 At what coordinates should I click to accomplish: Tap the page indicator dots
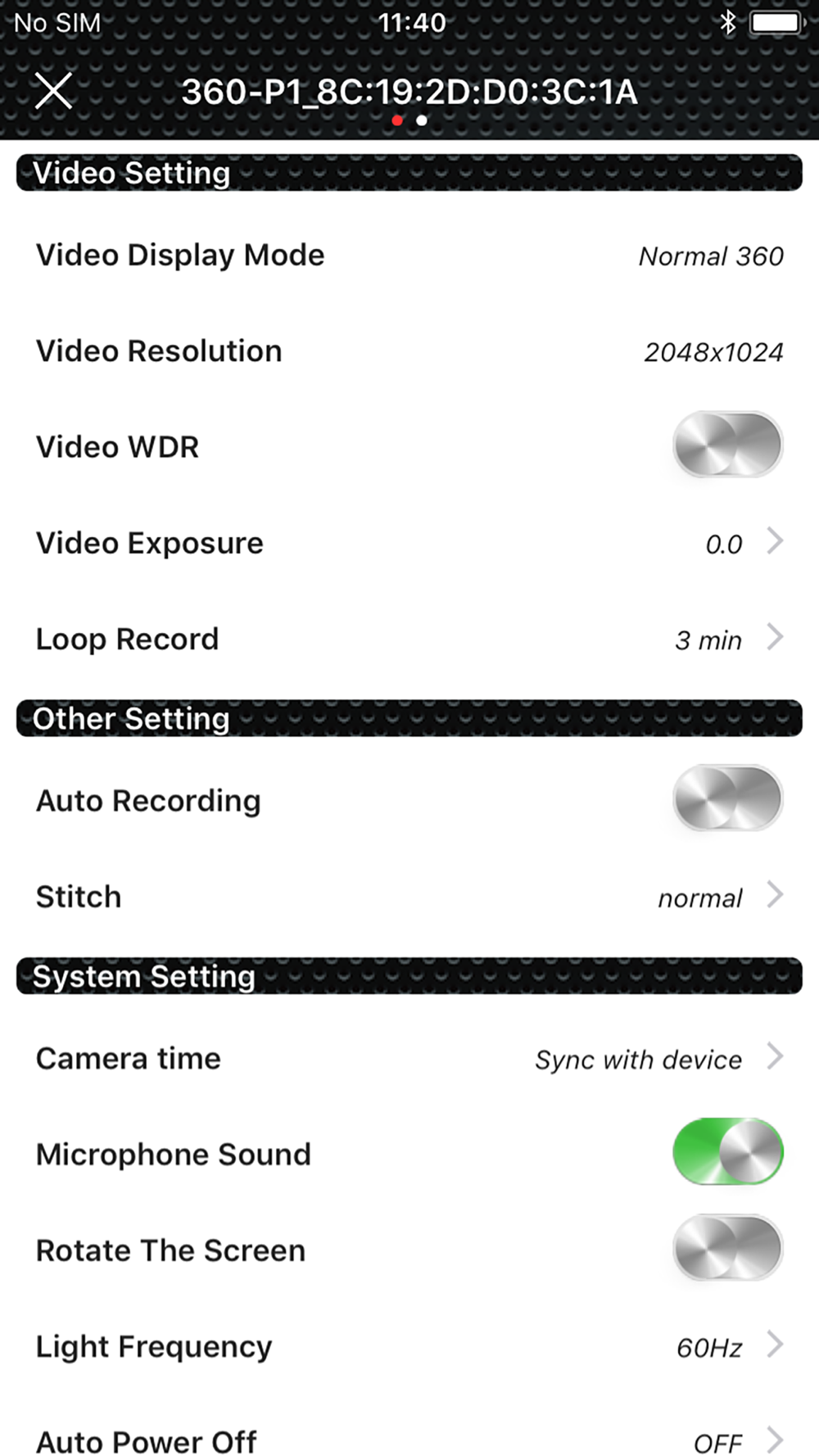[x=409, y=120]
